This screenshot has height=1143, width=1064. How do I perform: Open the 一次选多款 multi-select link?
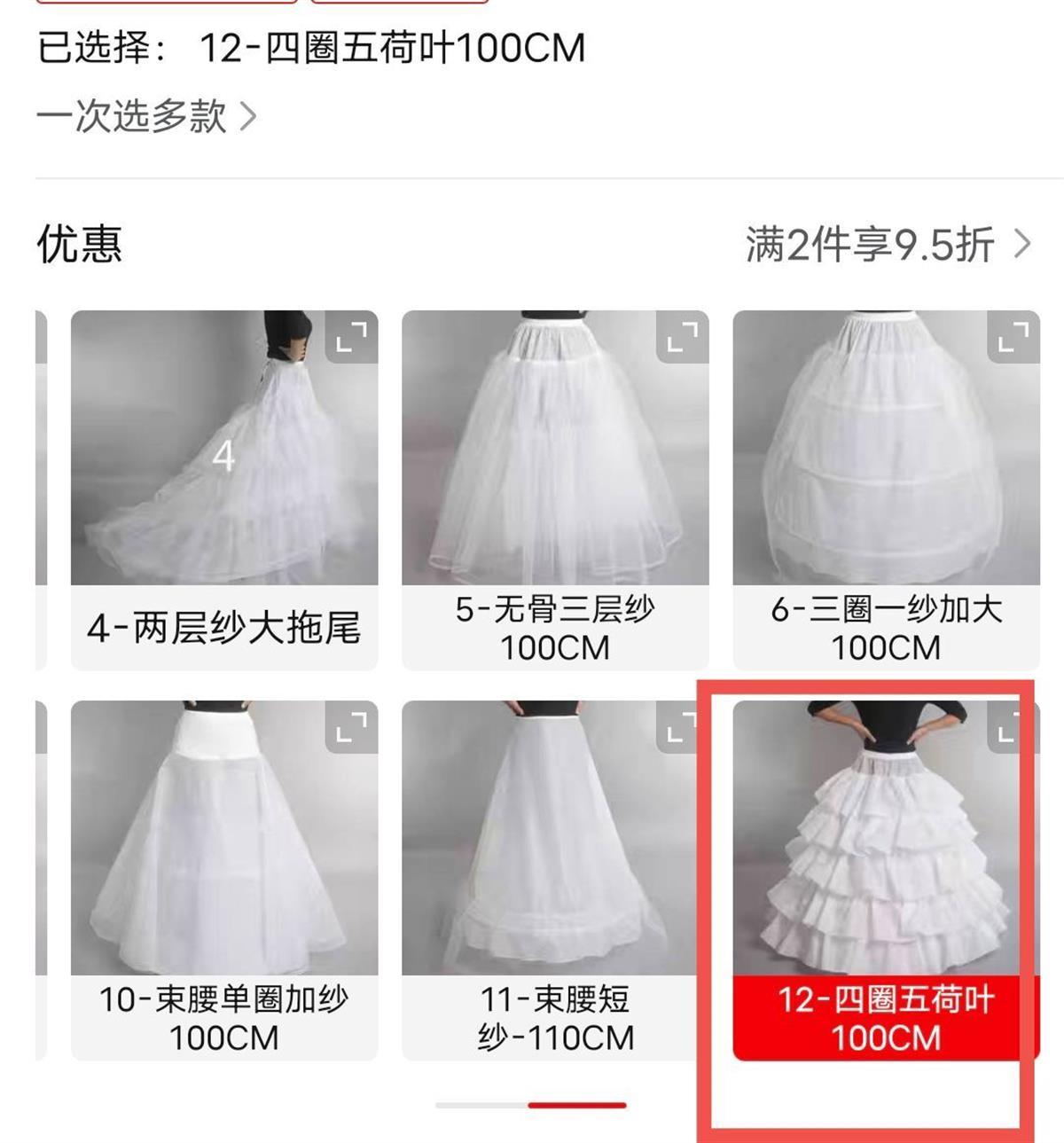(x=146, y=116)
